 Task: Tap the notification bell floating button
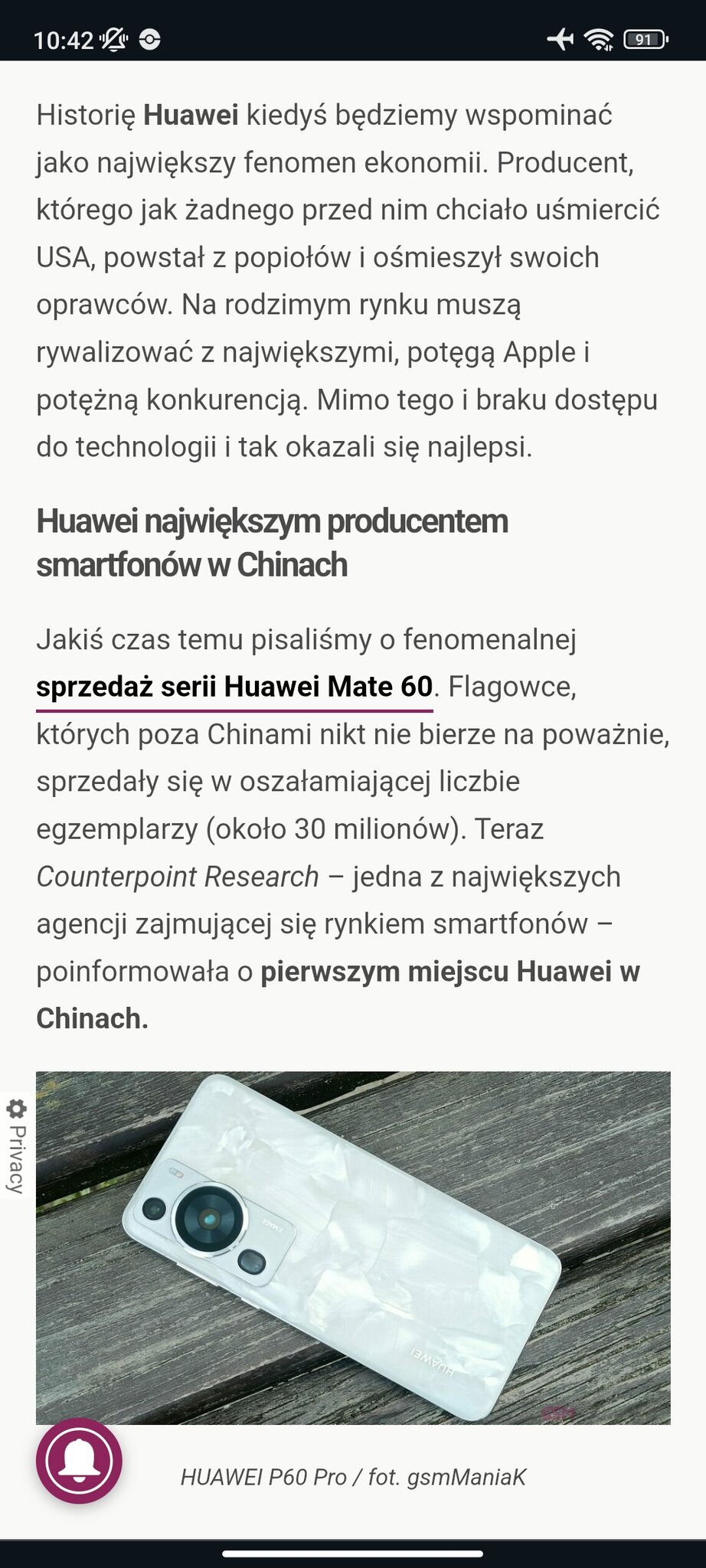pyautogui.click(x=79, y=1462)
